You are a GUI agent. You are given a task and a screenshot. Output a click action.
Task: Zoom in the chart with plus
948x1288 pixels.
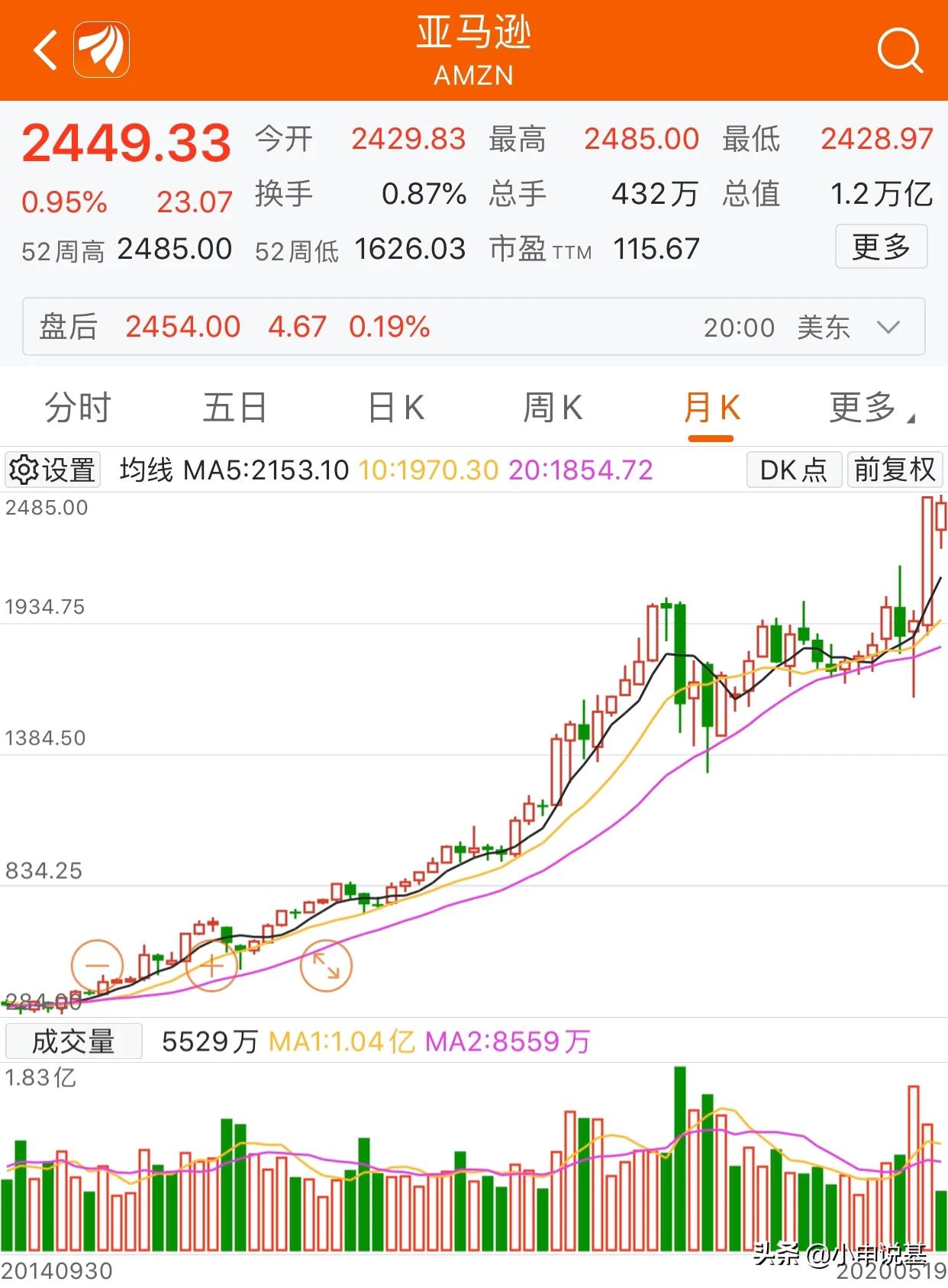pos(211,966)
